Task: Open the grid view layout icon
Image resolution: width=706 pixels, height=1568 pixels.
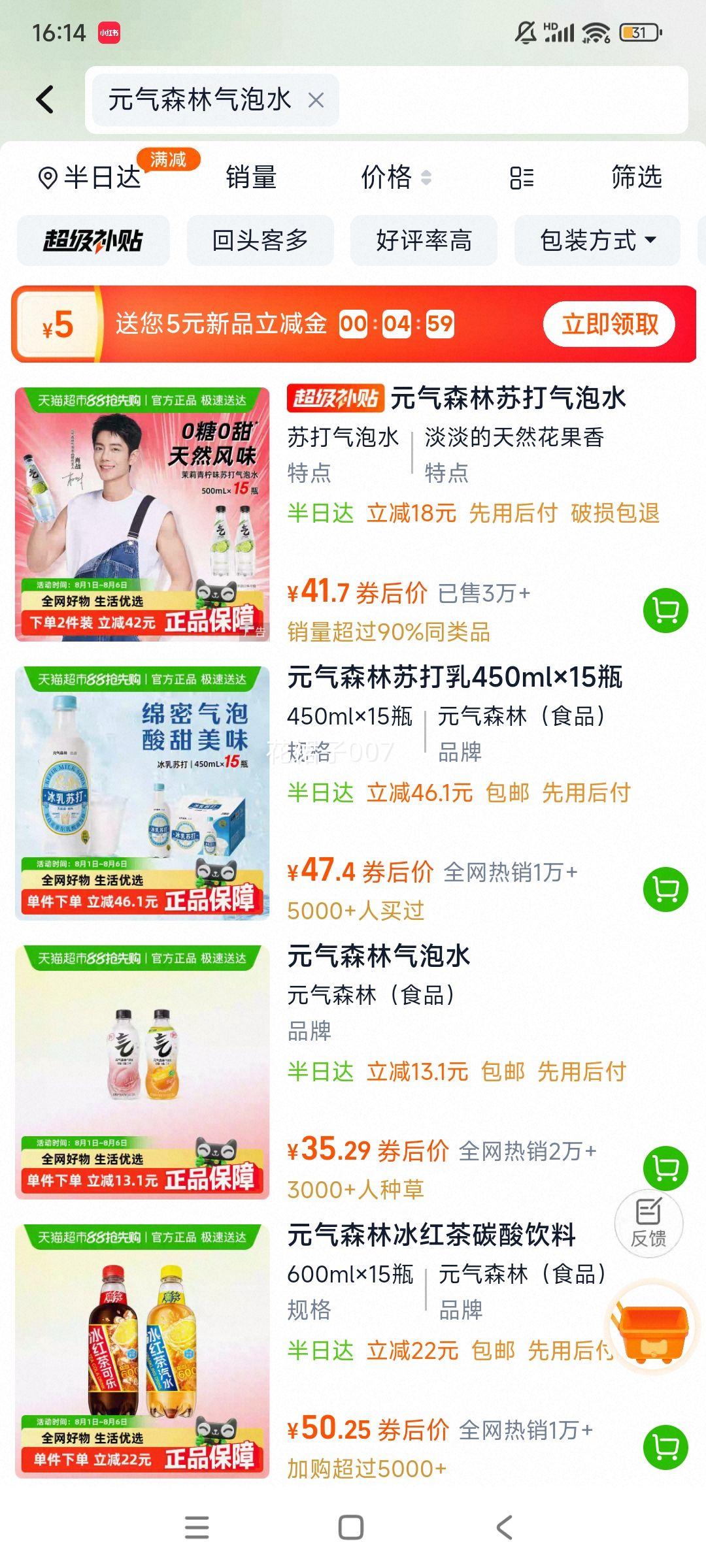Action: (x=523, y=178)
